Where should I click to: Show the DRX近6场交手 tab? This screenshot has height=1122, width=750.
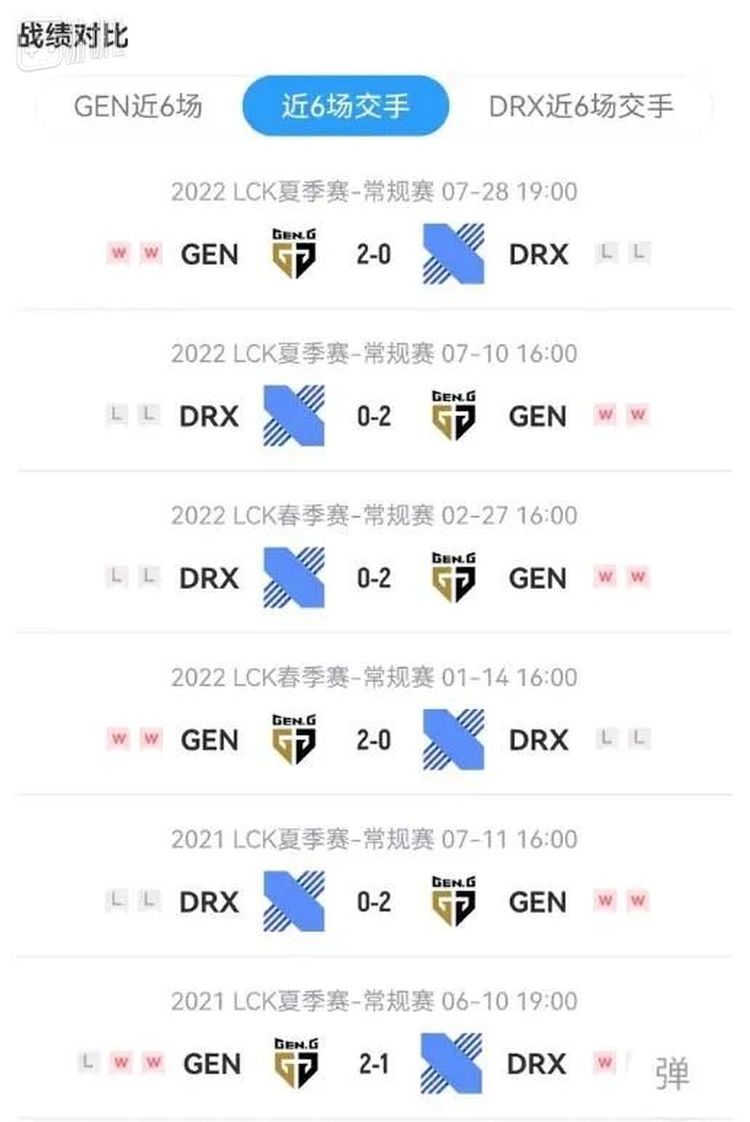pyautogui.click(x=581, y=106)
